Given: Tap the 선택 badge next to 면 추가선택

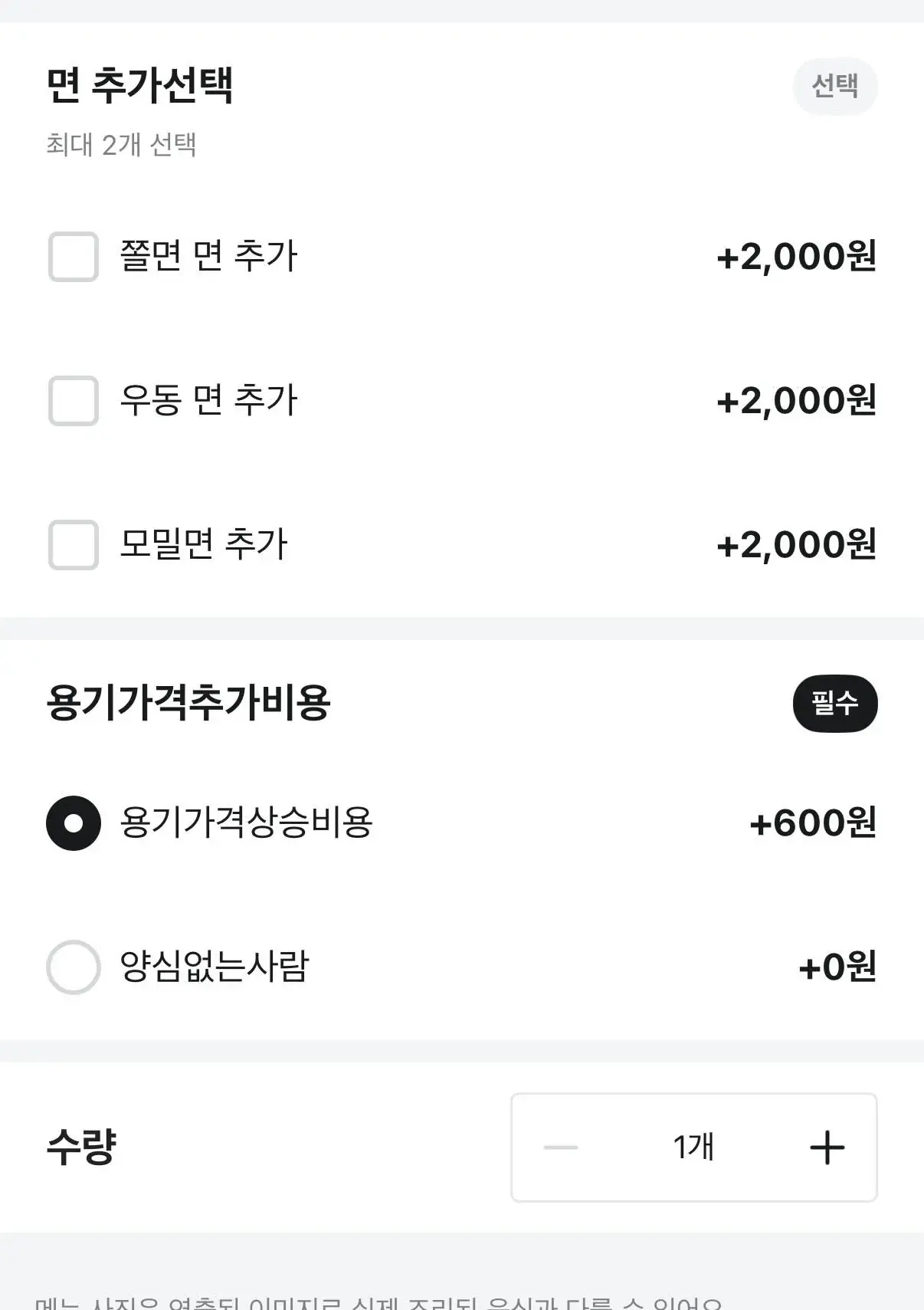Looking at the screenshot, I should tap(835, 87).
